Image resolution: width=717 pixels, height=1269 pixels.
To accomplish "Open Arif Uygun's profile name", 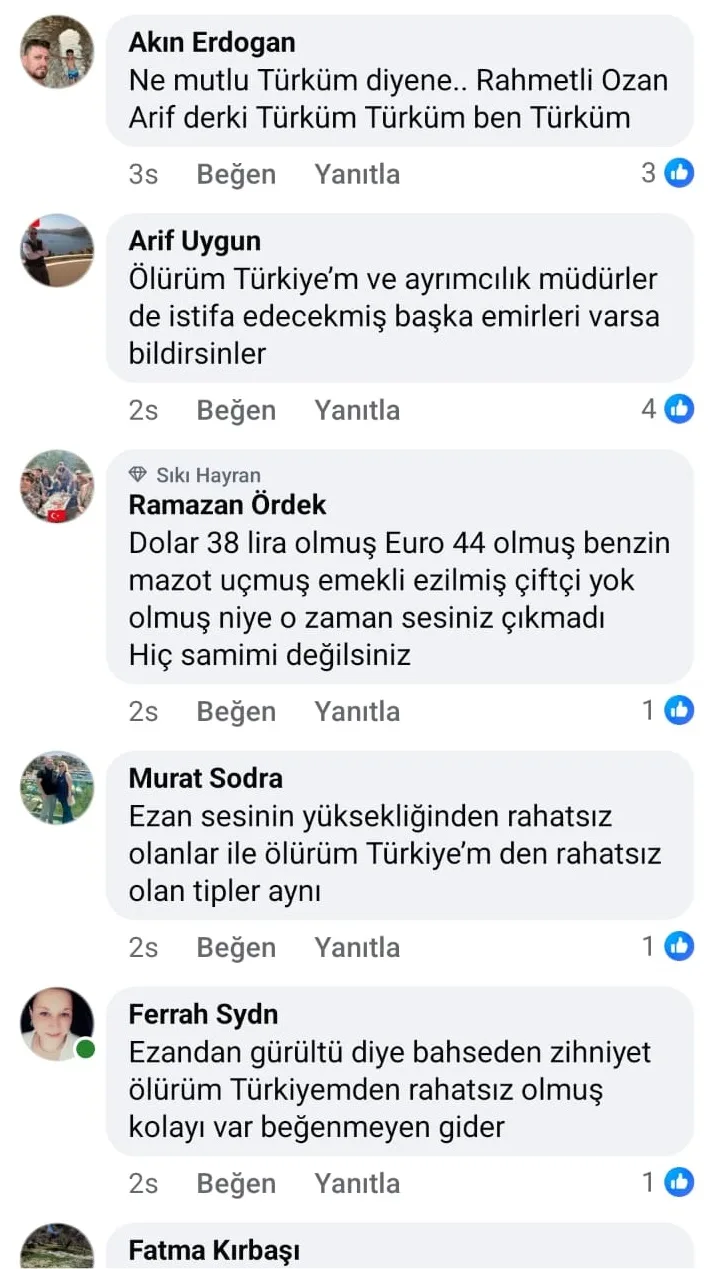I will [x=194, y=241].
